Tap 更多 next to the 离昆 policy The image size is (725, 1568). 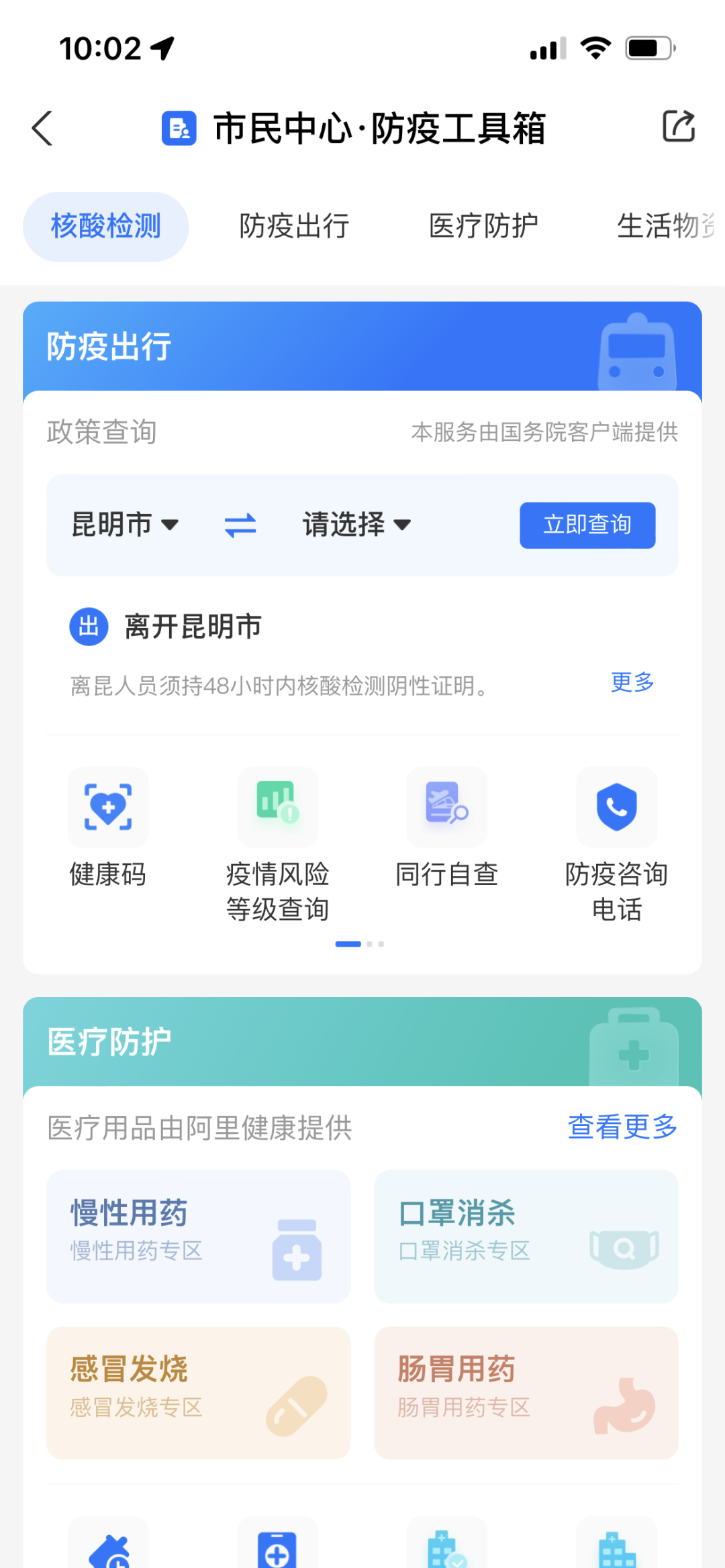(x=632, y=682)
